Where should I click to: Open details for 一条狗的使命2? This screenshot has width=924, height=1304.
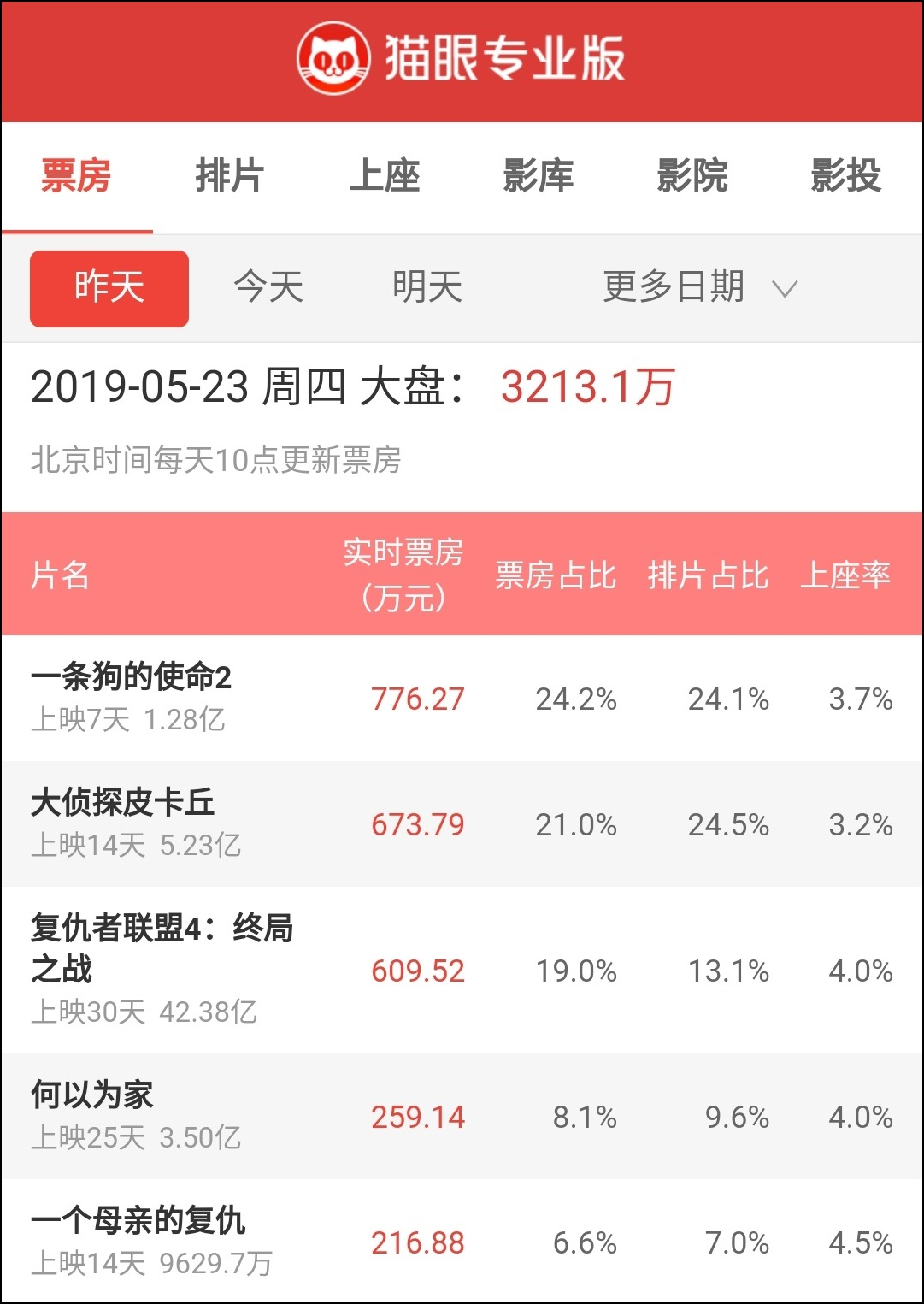pos(462,699)
